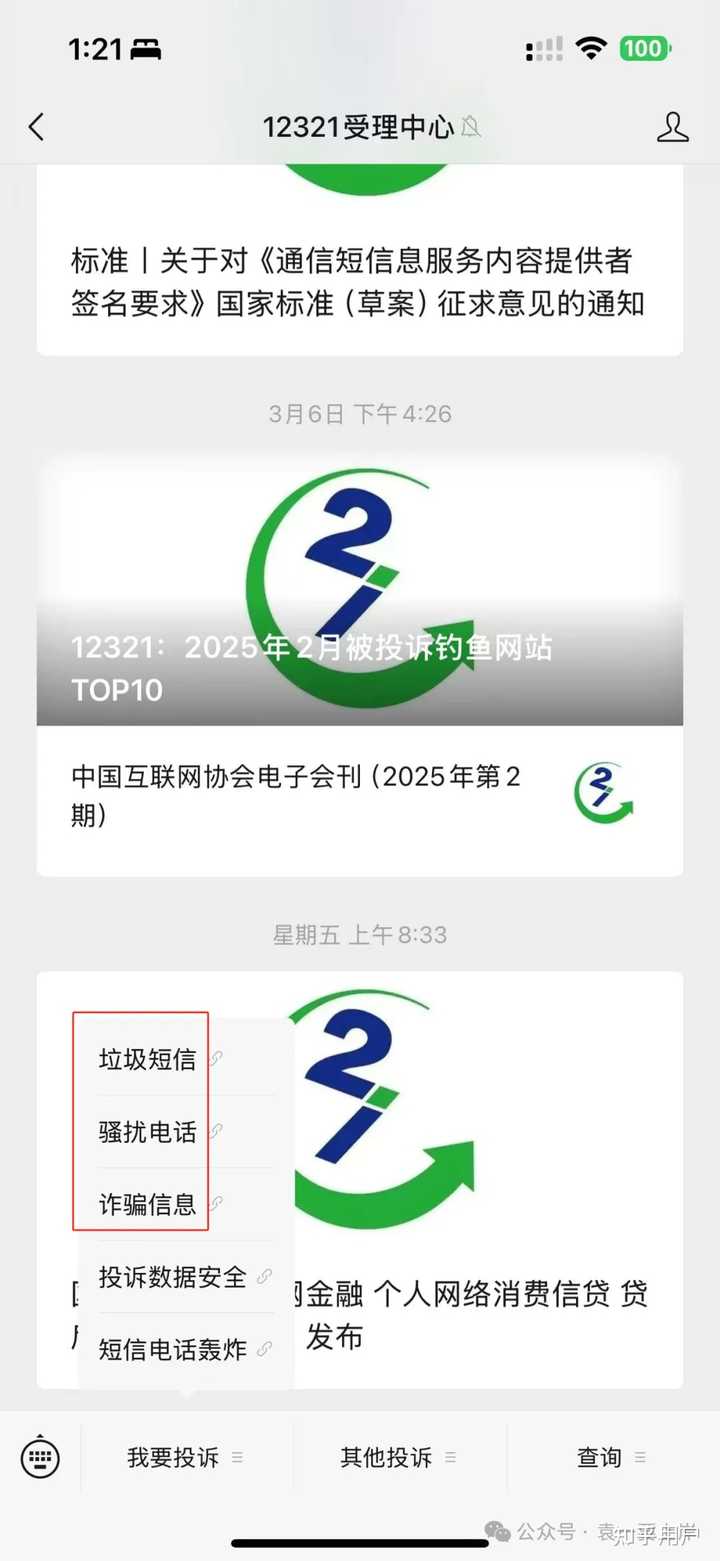Tap the 100 battery indicator
720x1561 pixels.
(x=645, y=46)
